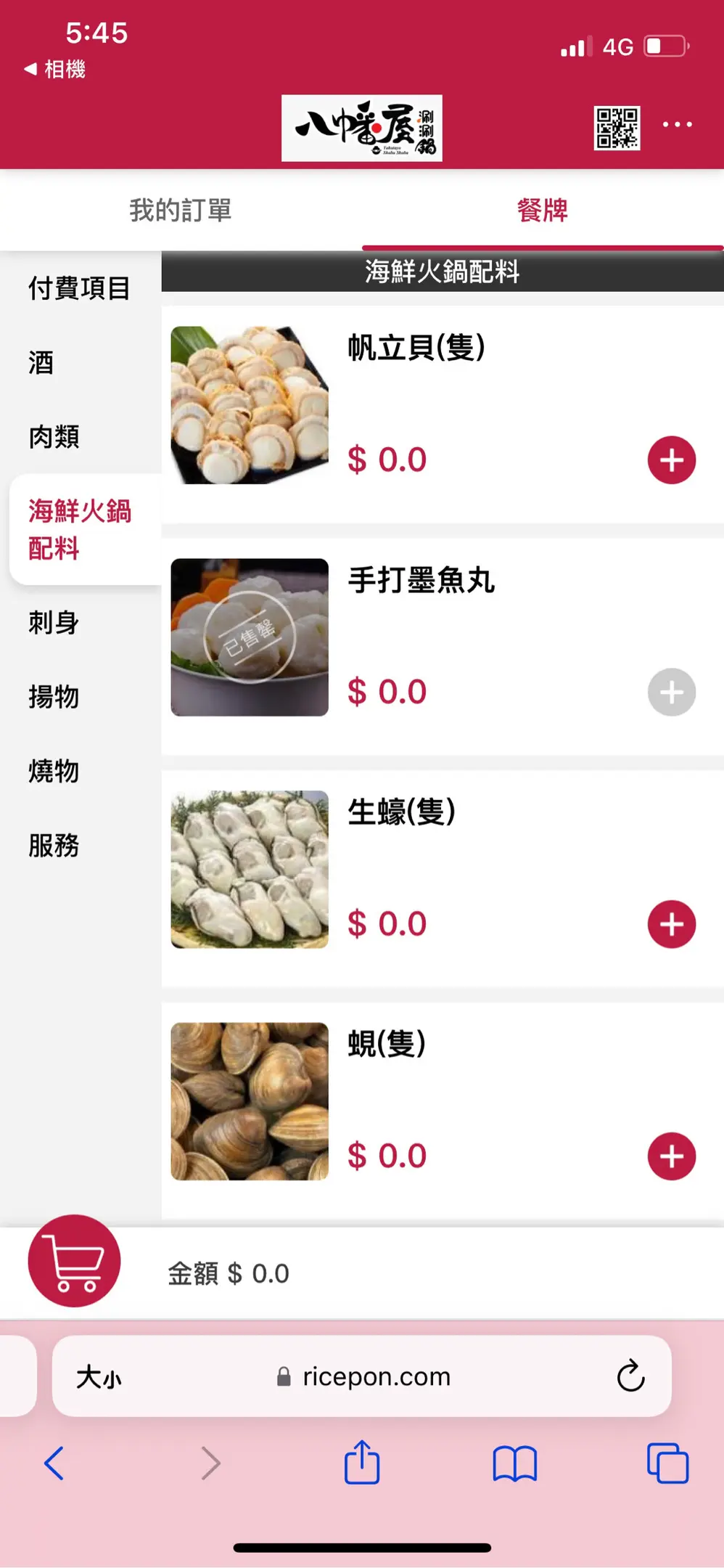724x1568 pixels.
Task: Open the three-dot overflow menu
Action: point(677,125)
